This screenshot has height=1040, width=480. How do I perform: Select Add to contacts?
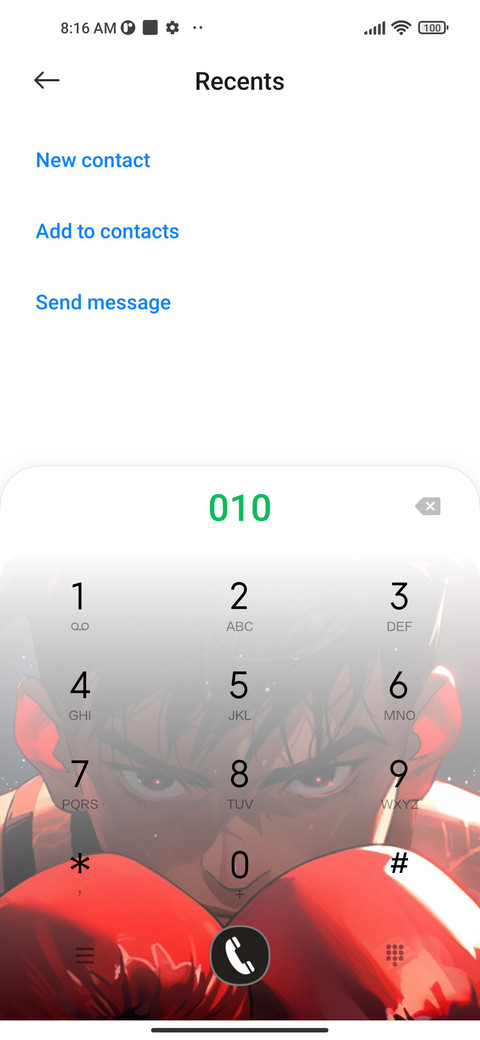click(x=107, y=231)
